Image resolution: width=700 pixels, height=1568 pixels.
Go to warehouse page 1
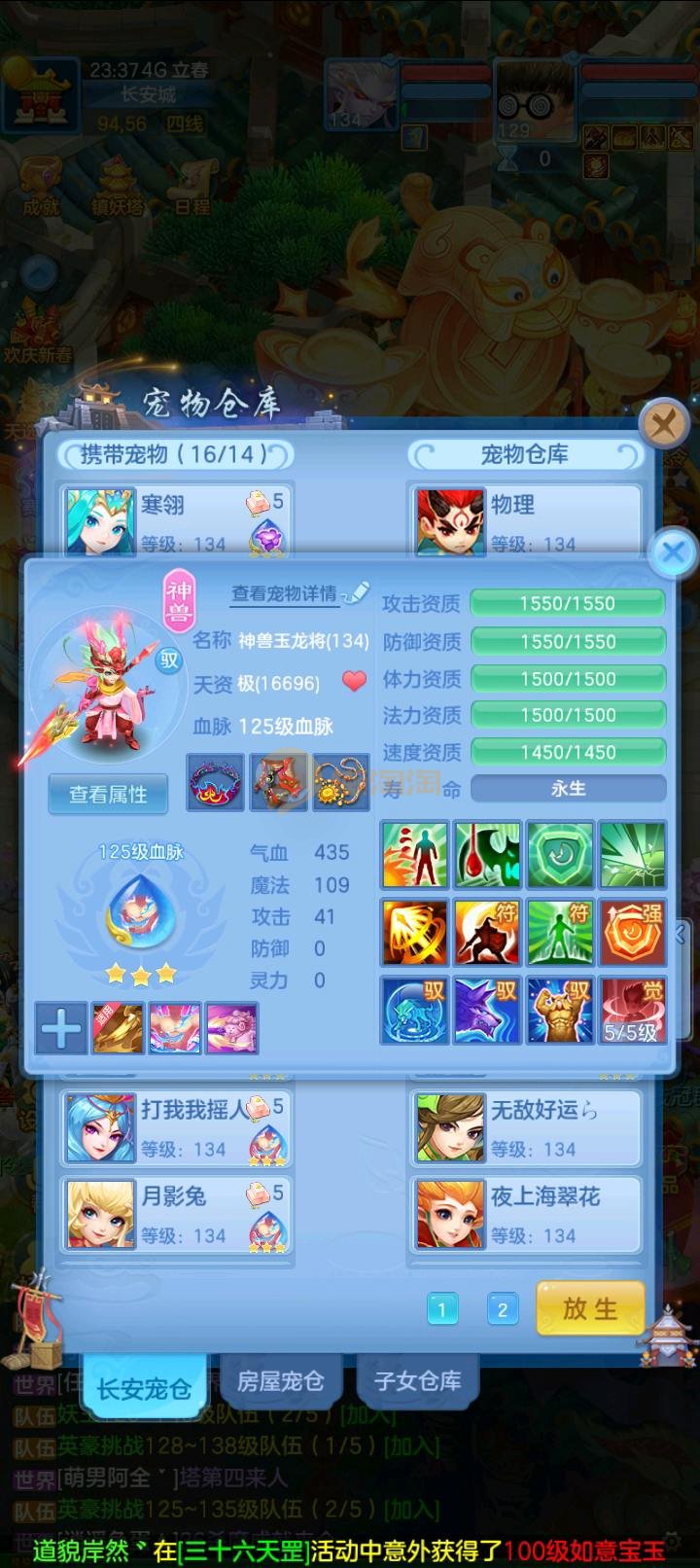(441, 1309)
